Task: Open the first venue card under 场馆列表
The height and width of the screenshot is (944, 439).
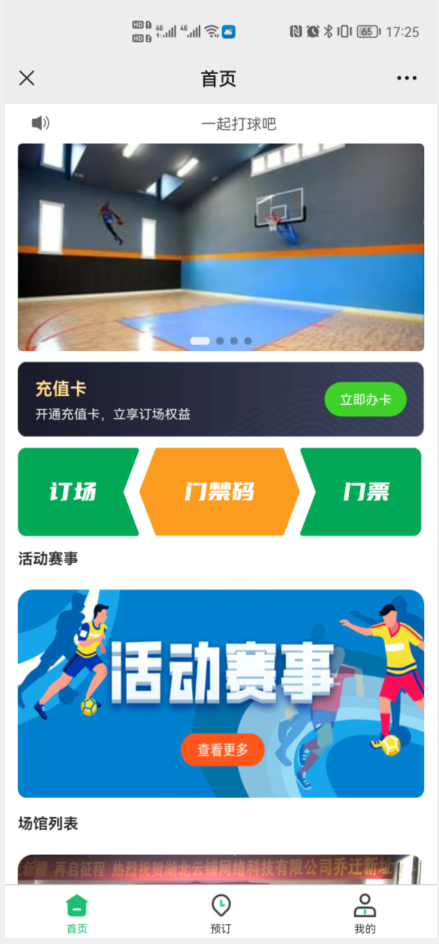Action: point(220,869)
